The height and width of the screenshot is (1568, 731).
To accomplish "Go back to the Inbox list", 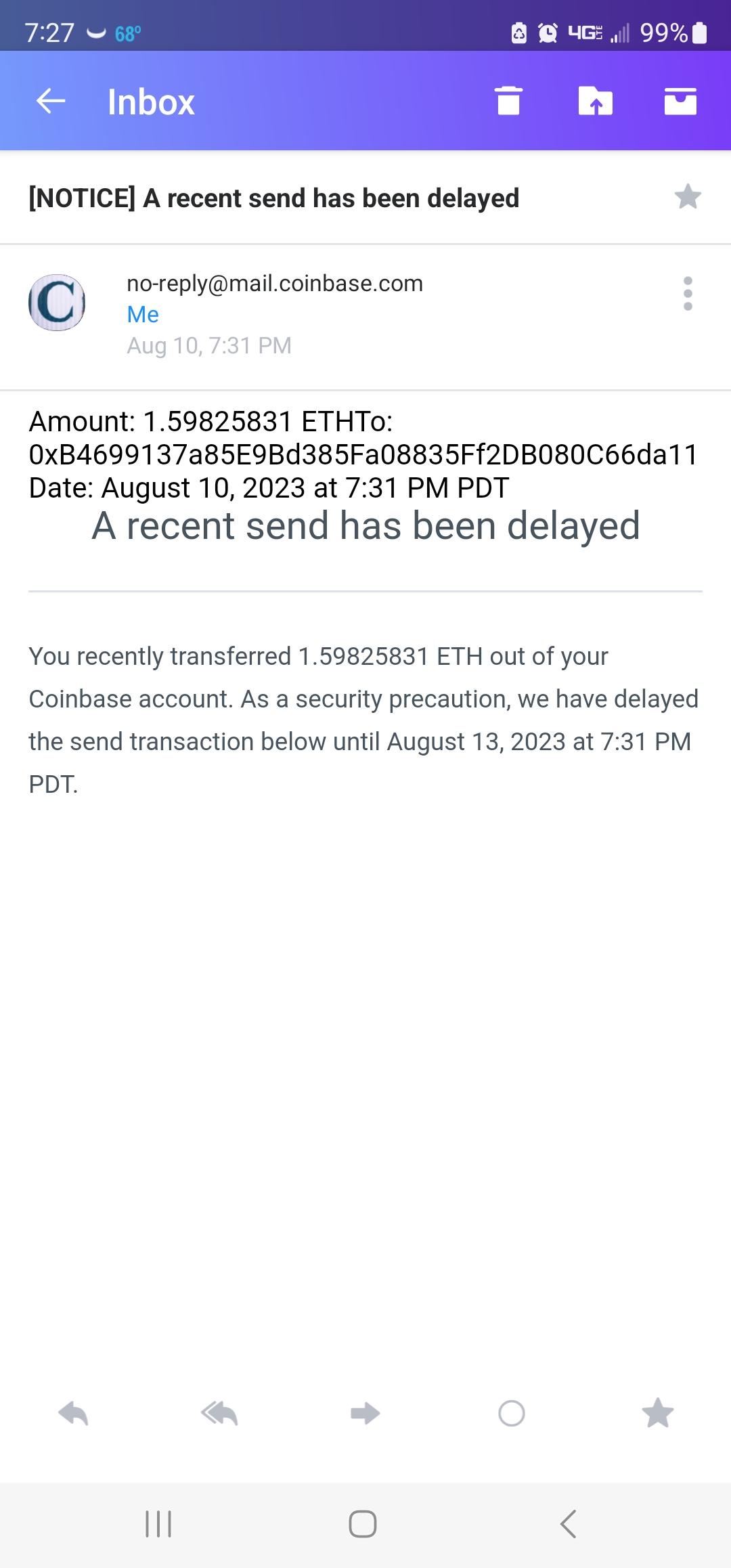I will (51, 102).
